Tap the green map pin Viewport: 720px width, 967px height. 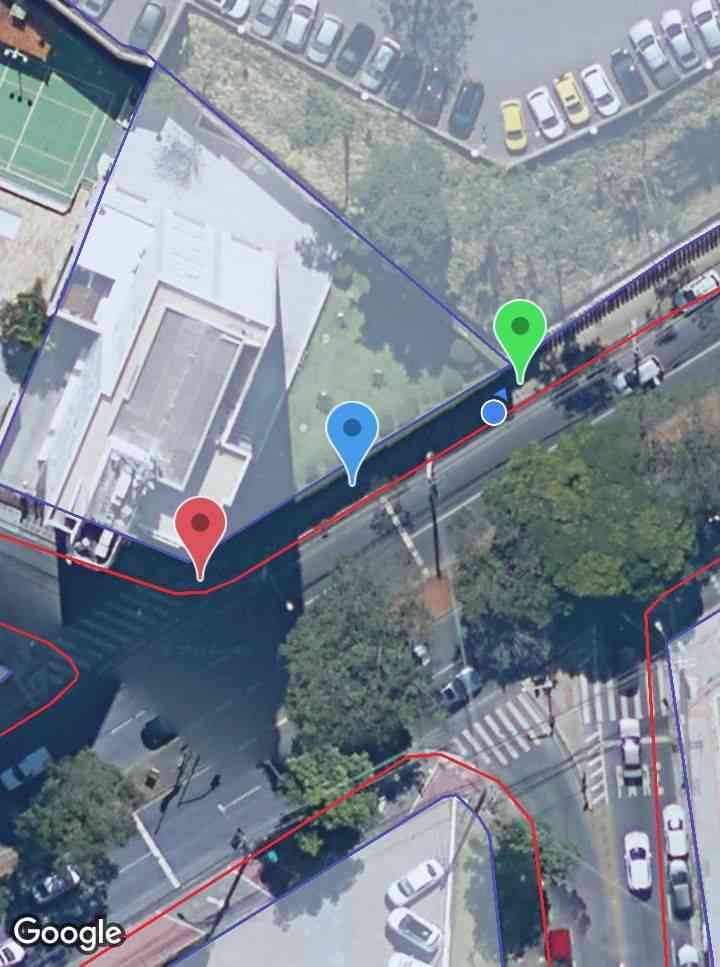coord(520,330)
